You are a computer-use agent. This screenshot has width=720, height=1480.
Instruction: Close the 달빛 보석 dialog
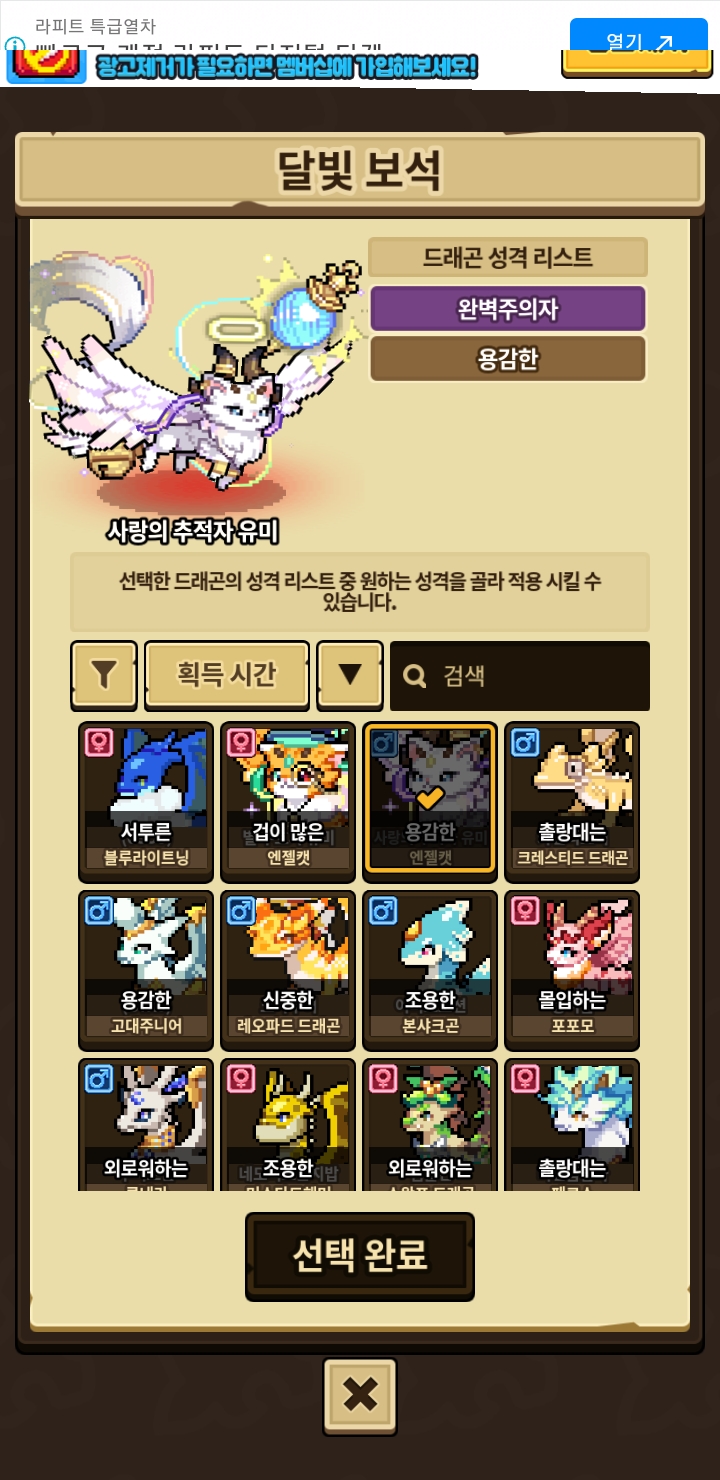[x=360, y=1395]
